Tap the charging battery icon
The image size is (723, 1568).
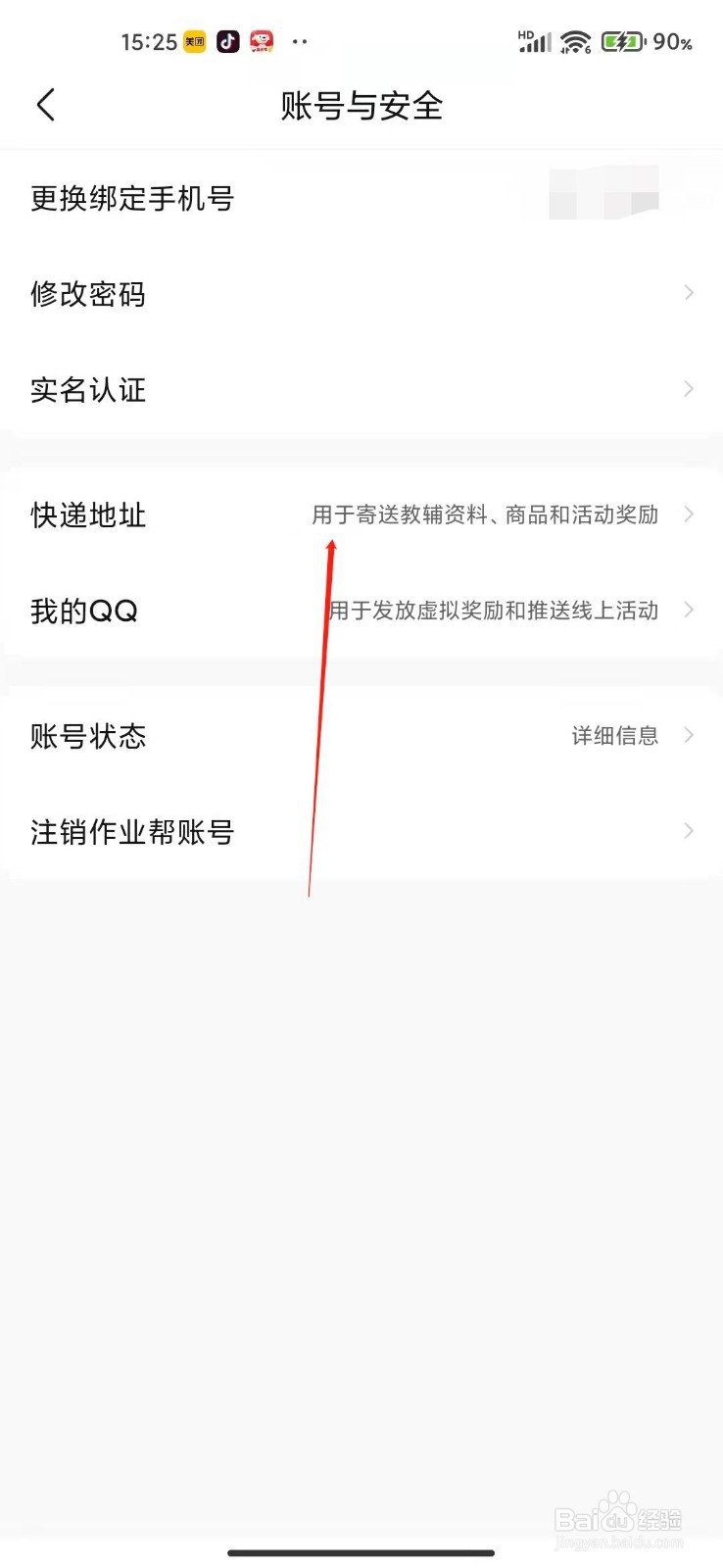click(x=622, y=41)
